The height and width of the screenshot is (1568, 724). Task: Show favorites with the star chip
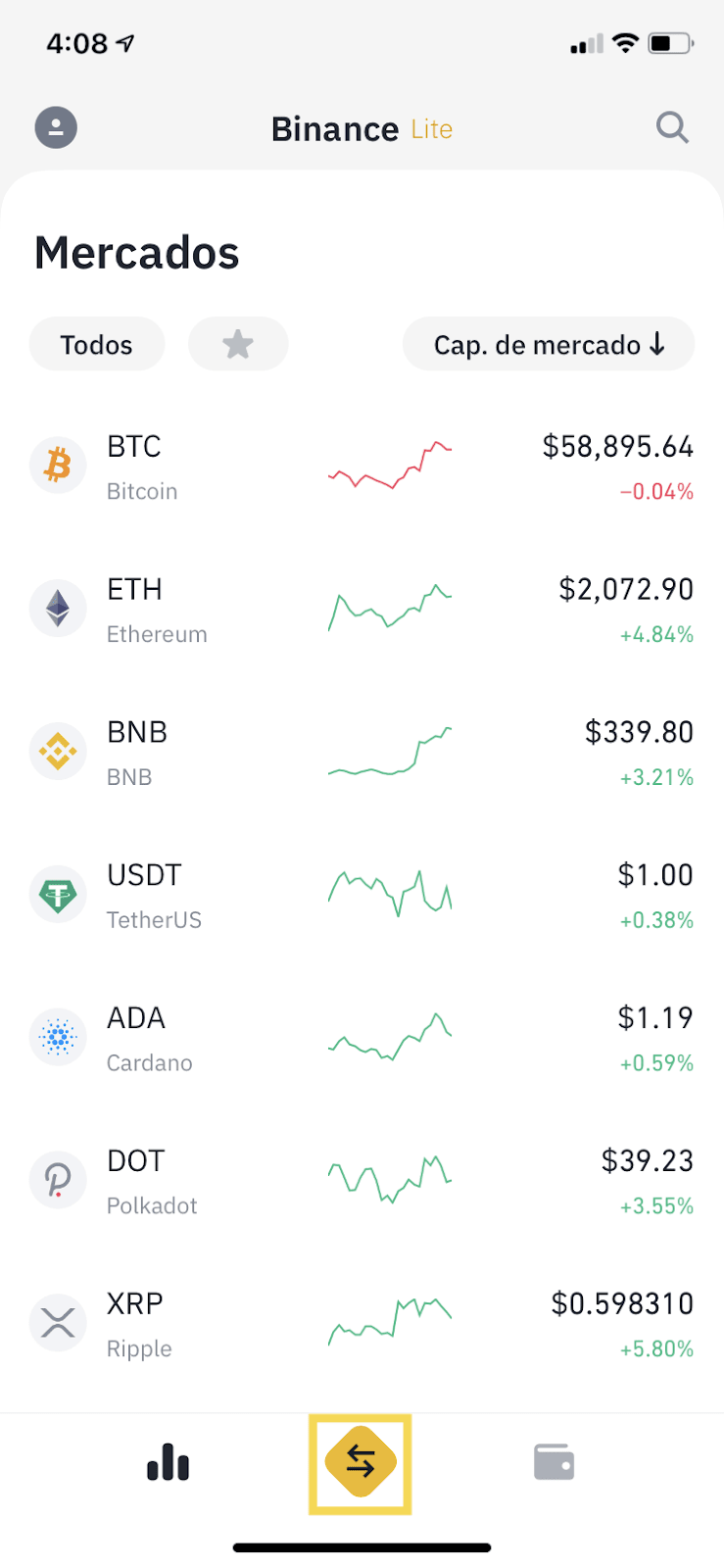tap(238, 344)
